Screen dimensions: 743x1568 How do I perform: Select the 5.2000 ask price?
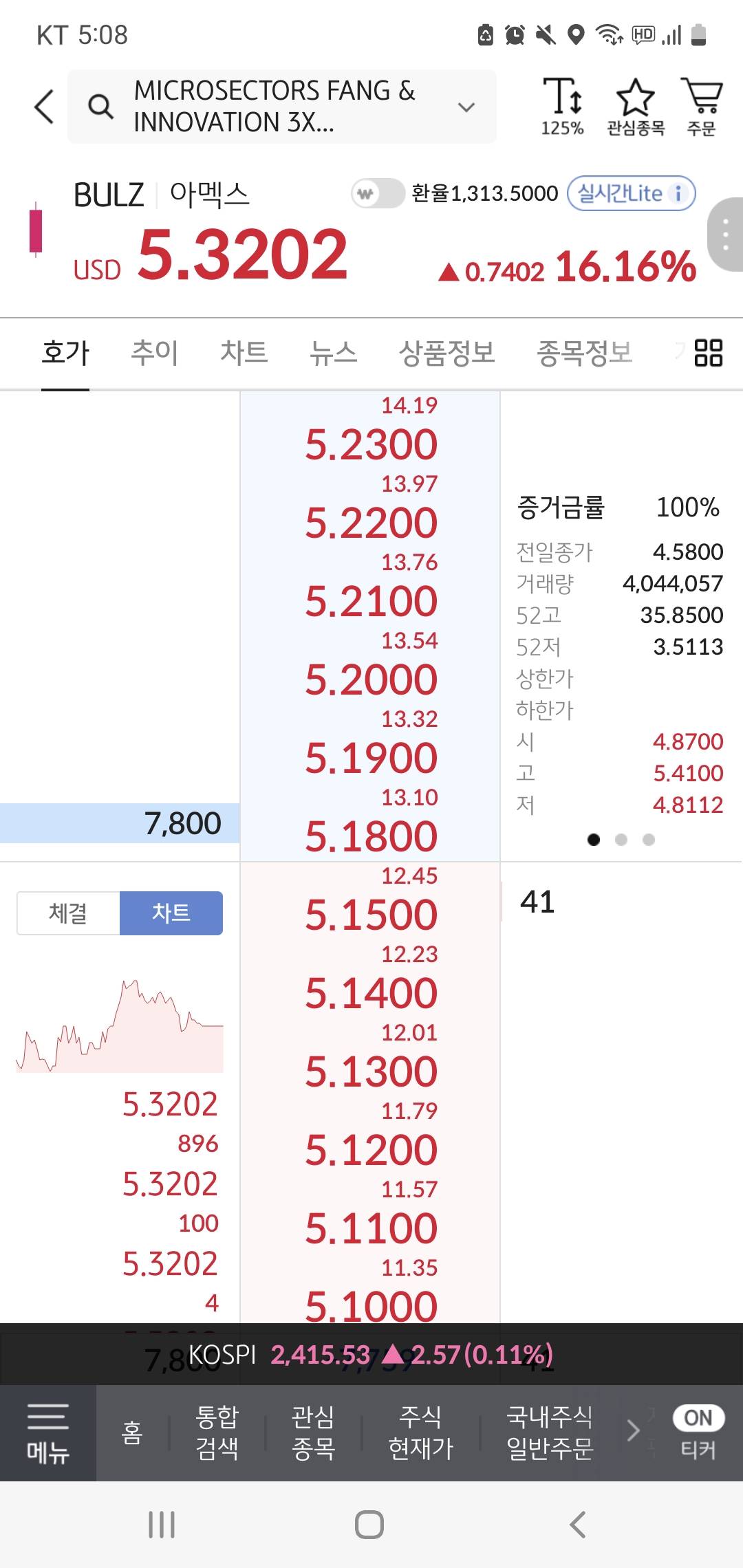(371, 679)
